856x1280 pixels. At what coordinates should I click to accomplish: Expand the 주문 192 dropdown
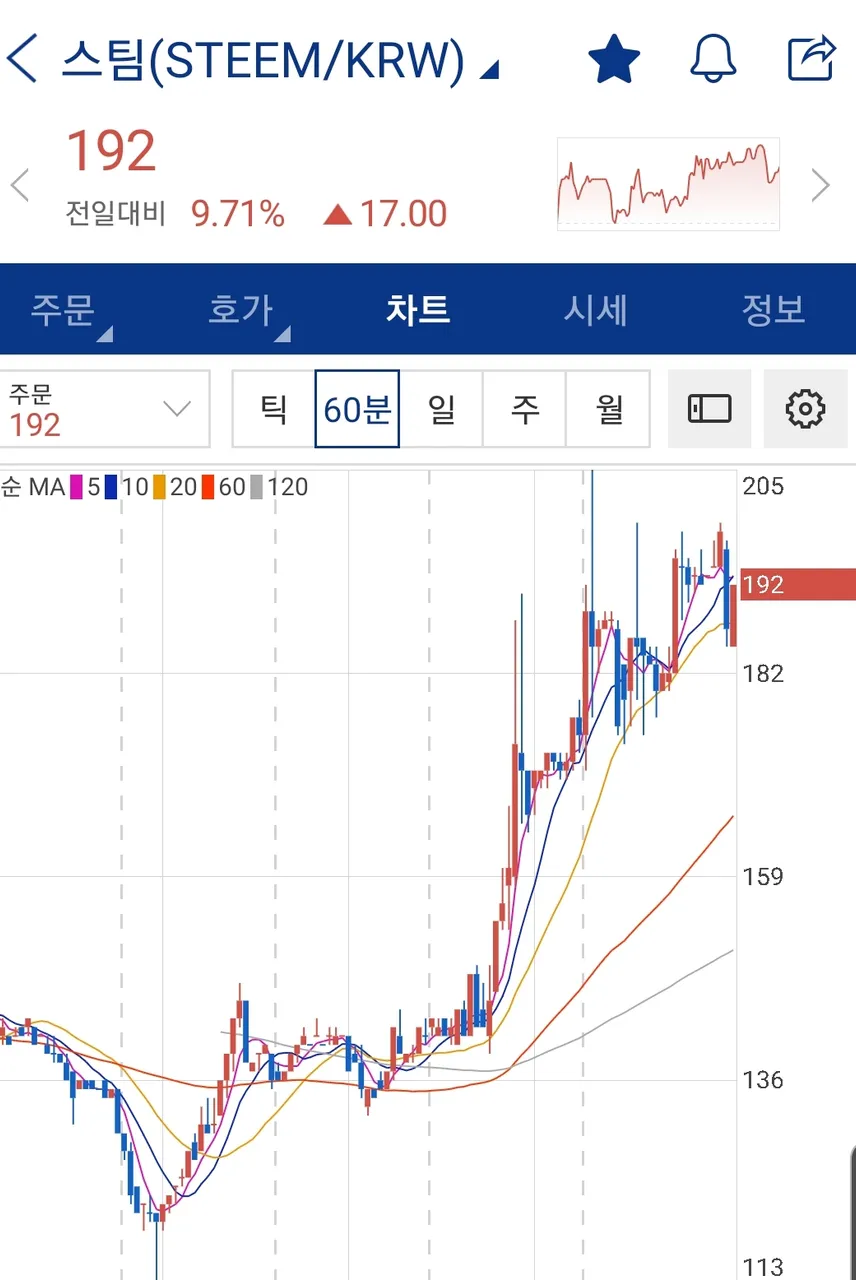(105, 409)
